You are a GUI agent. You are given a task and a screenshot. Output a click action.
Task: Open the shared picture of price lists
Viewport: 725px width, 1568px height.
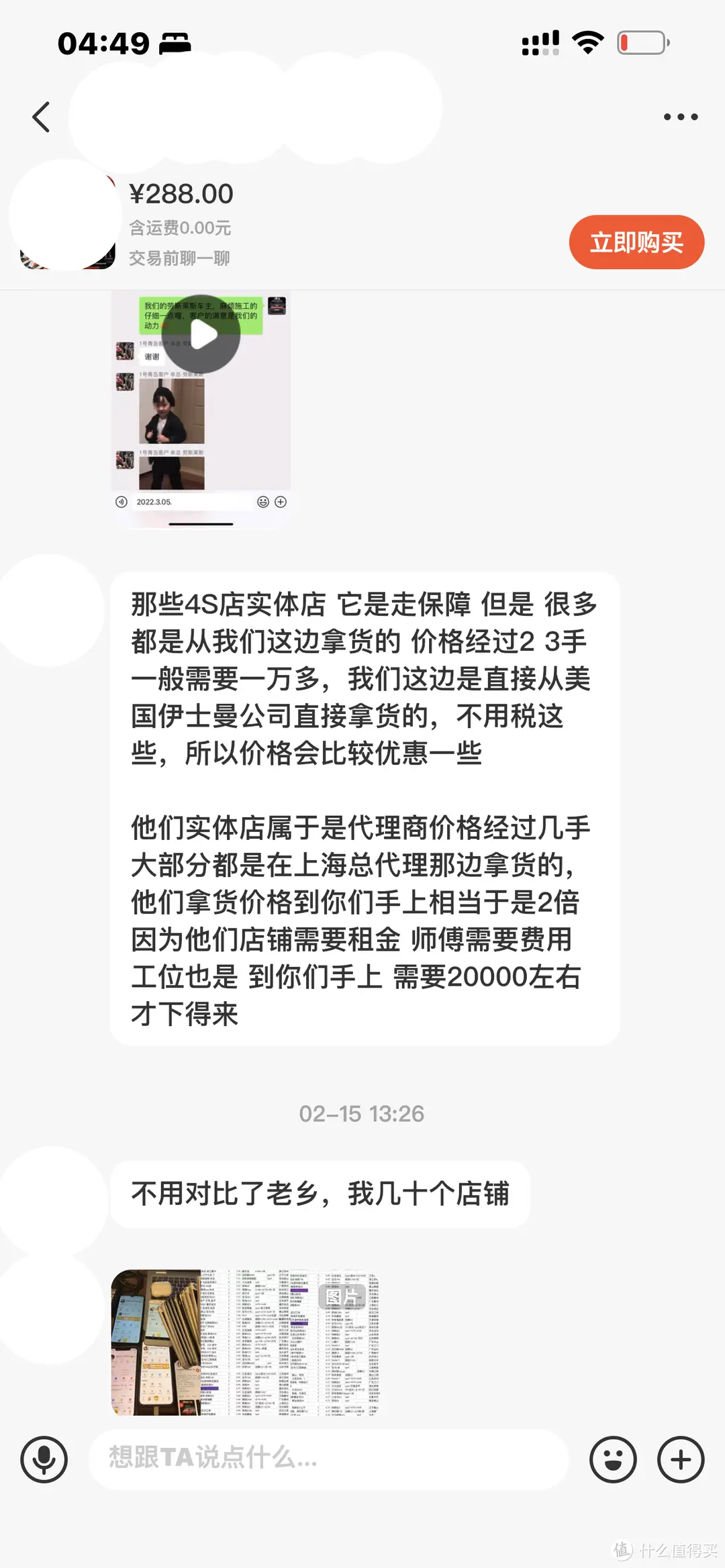[x=246, y=1342]
